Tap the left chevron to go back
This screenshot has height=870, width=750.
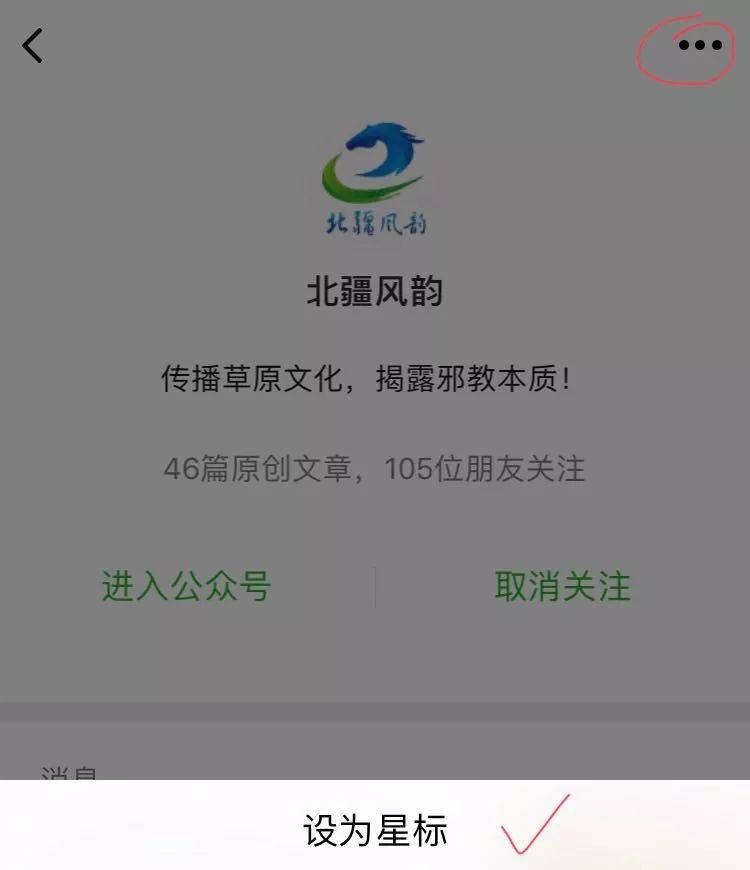tap(32, 45)
